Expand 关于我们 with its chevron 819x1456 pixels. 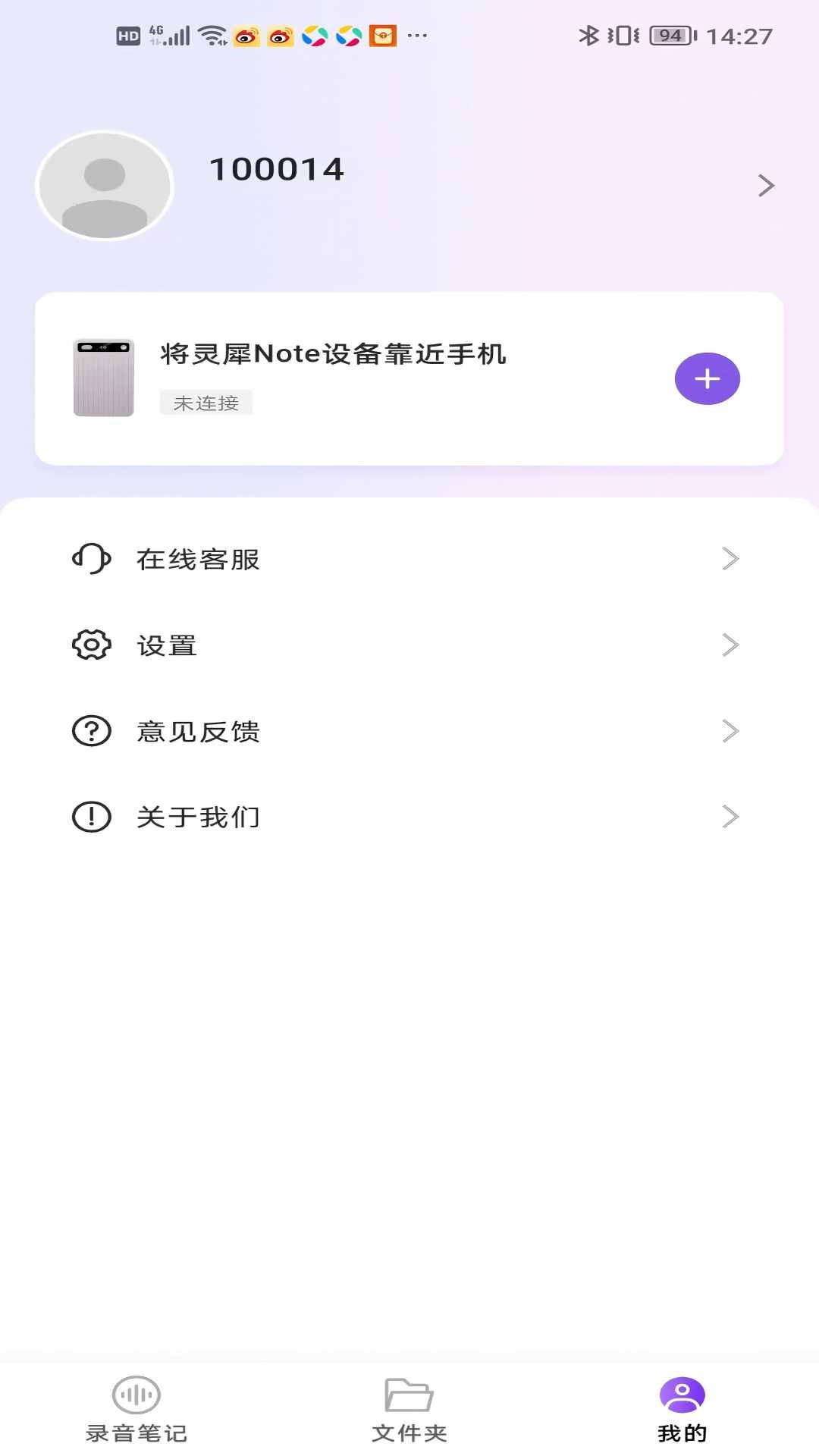click(x=730, y=817)
